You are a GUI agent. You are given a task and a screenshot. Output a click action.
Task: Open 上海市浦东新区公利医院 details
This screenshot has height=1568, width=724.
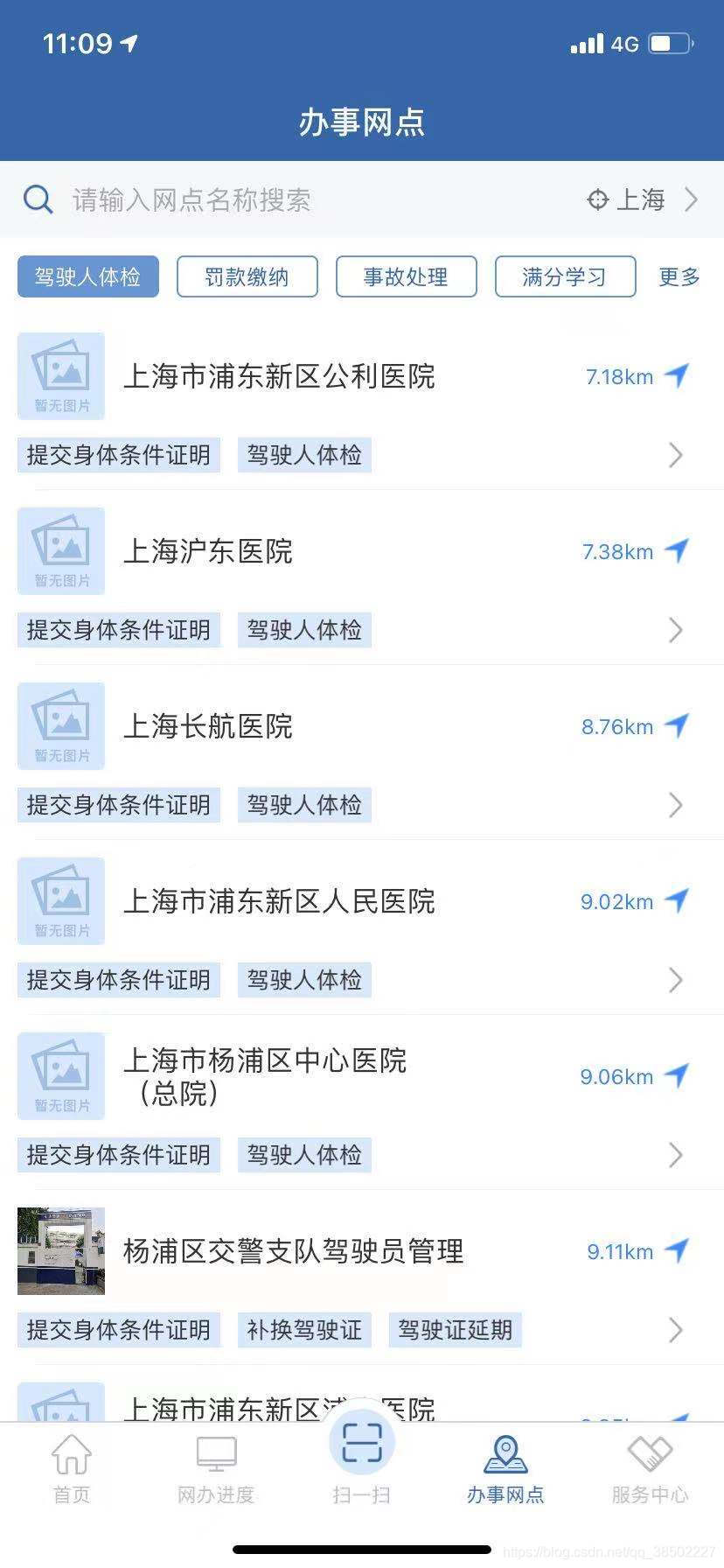[x=280, y=376]
